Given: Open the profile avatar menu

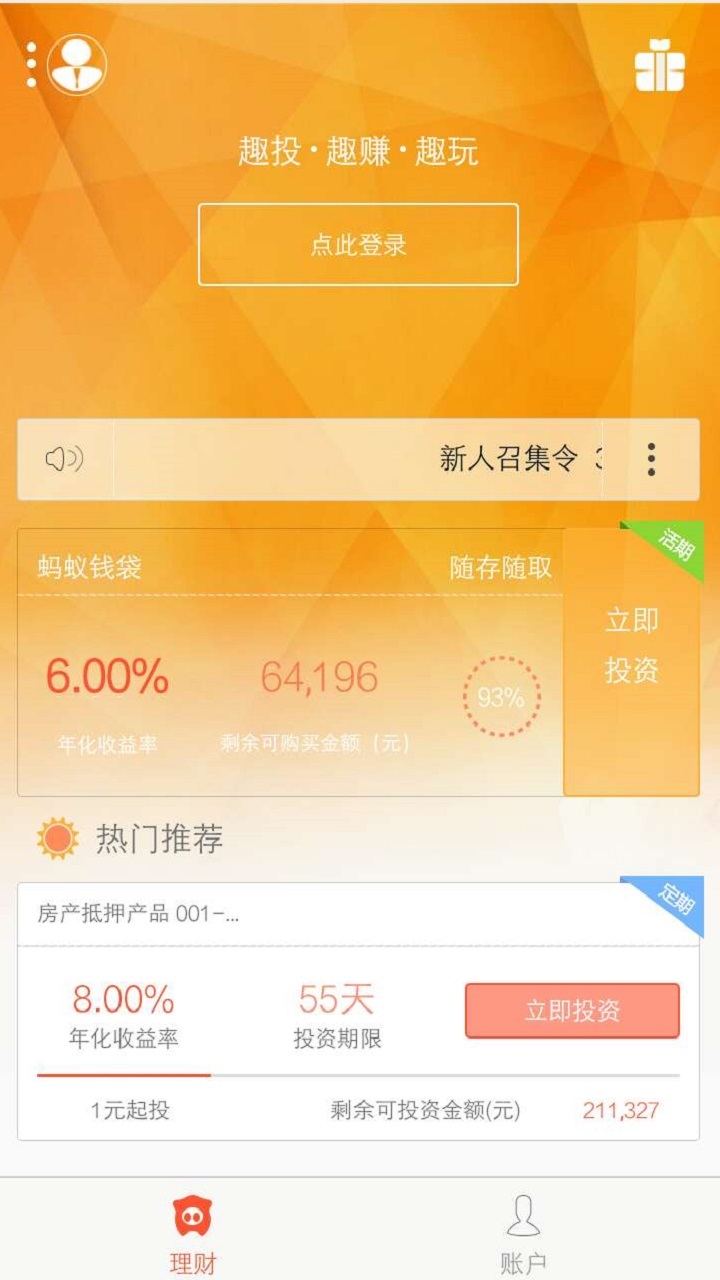Looking at the screenshot, I should 76,65.
